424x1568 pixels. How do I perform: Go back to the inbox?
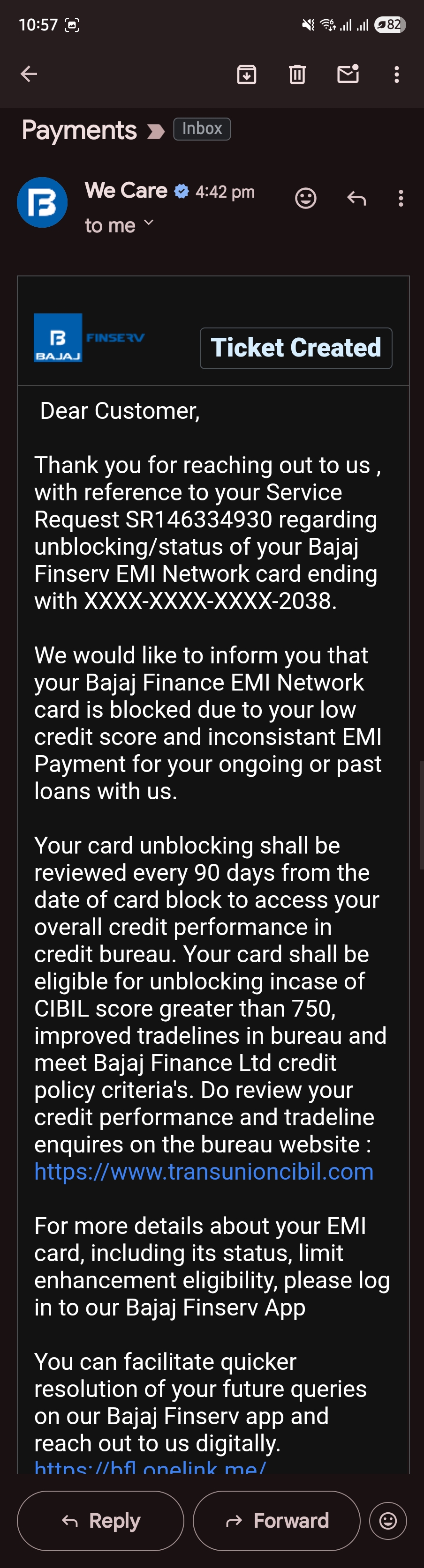click(29, 74)
